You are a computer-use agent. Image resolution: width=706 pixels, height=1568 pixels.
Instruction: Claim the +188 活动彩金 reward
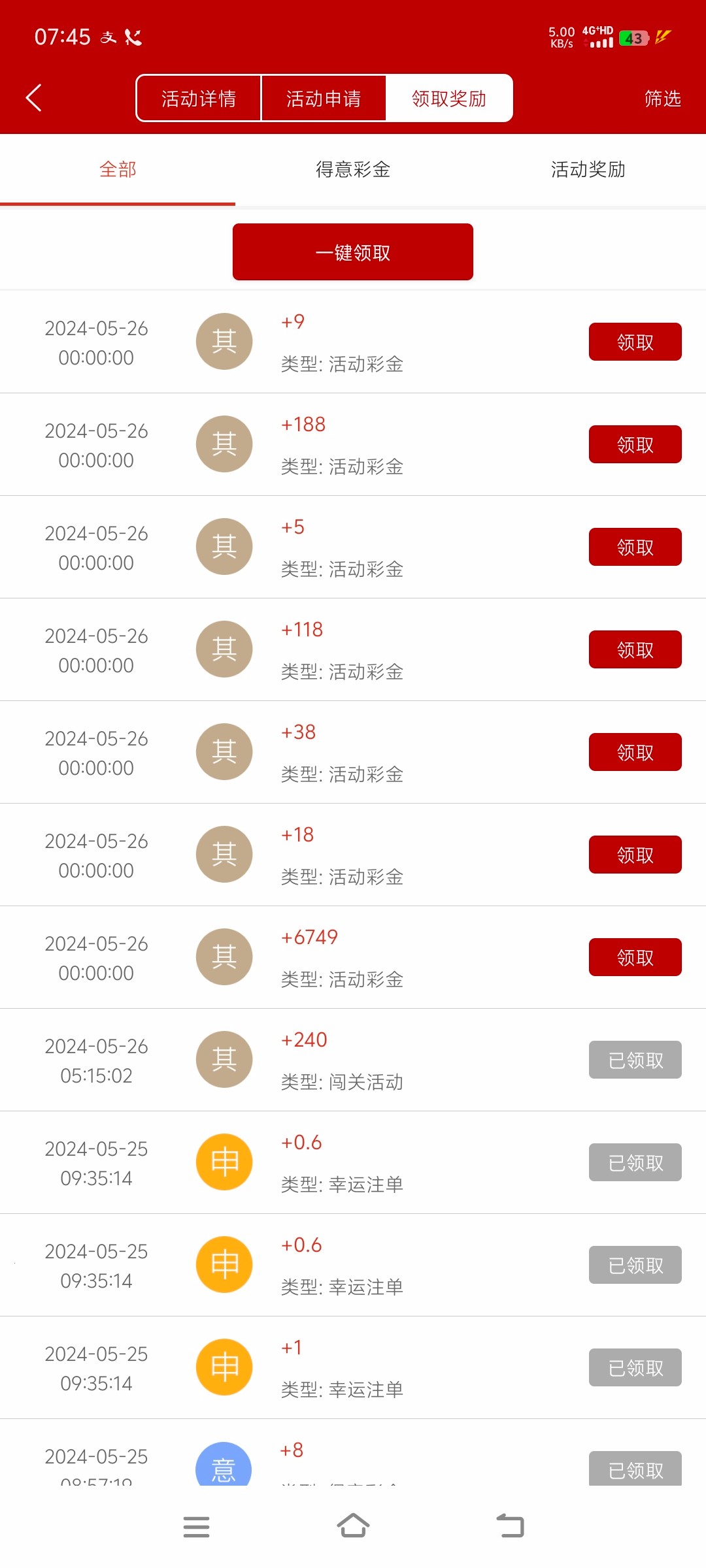[x=635, y=444]
